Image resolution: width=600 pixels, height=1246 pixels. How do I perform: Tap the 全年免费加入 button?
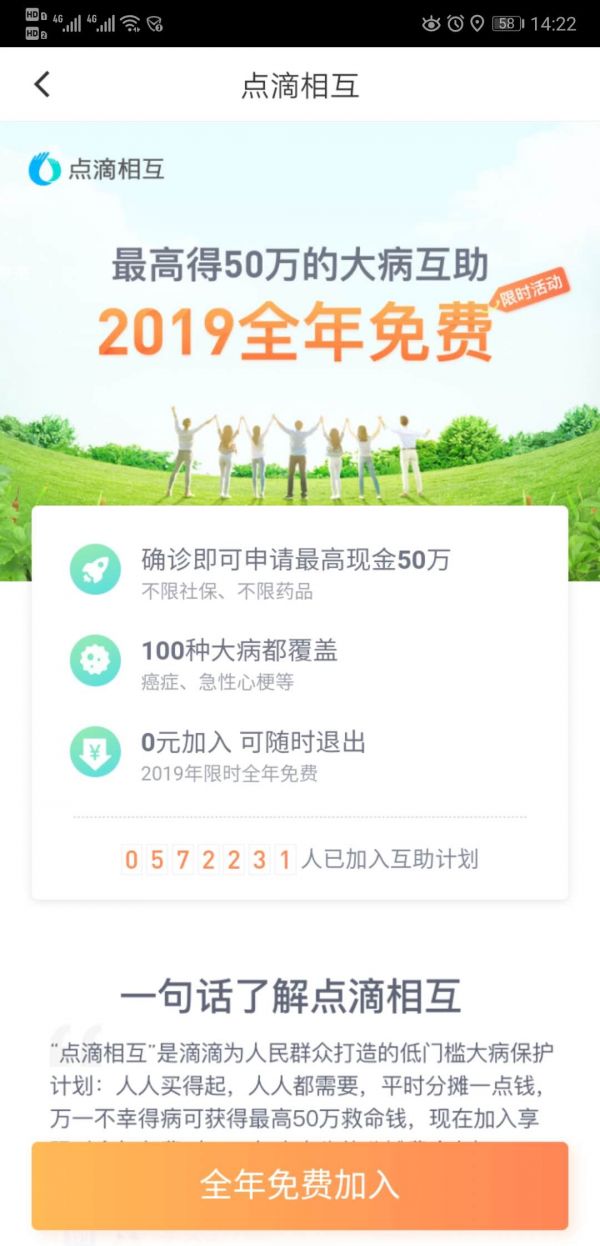tap(300, 1185)
